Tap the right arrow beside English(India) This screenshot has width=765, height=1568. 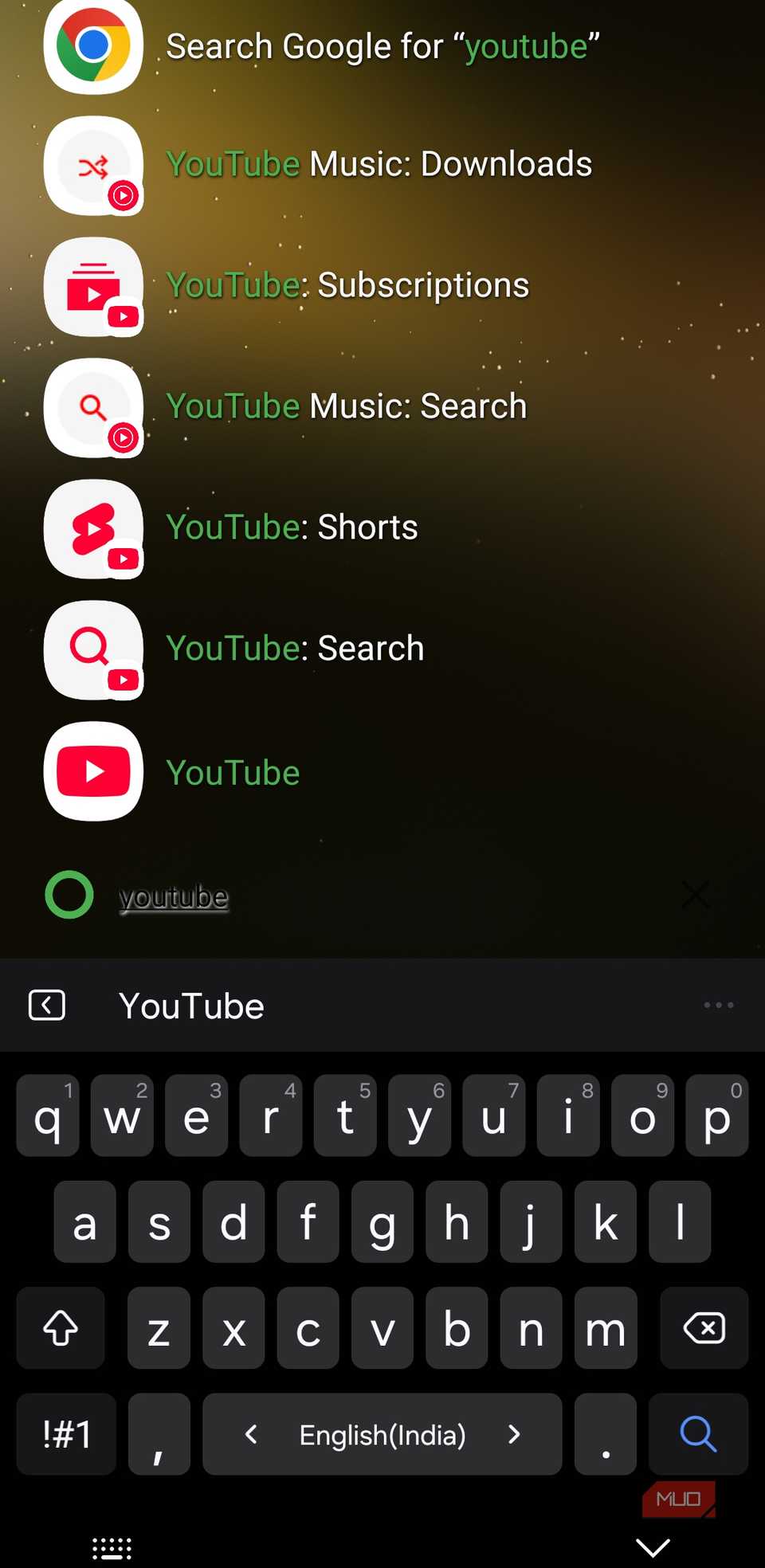[x=514, y=1434]
